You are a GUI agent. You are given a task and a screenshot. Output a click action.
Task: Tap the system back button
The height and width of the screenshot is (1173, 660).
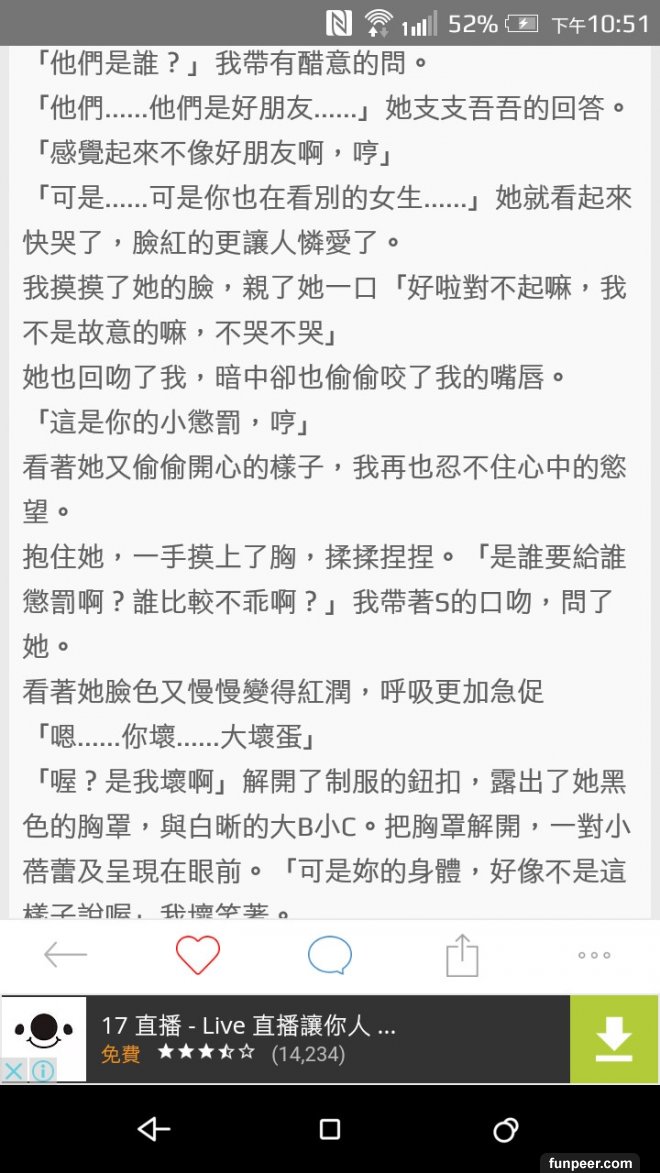[x=154, y=1130]
